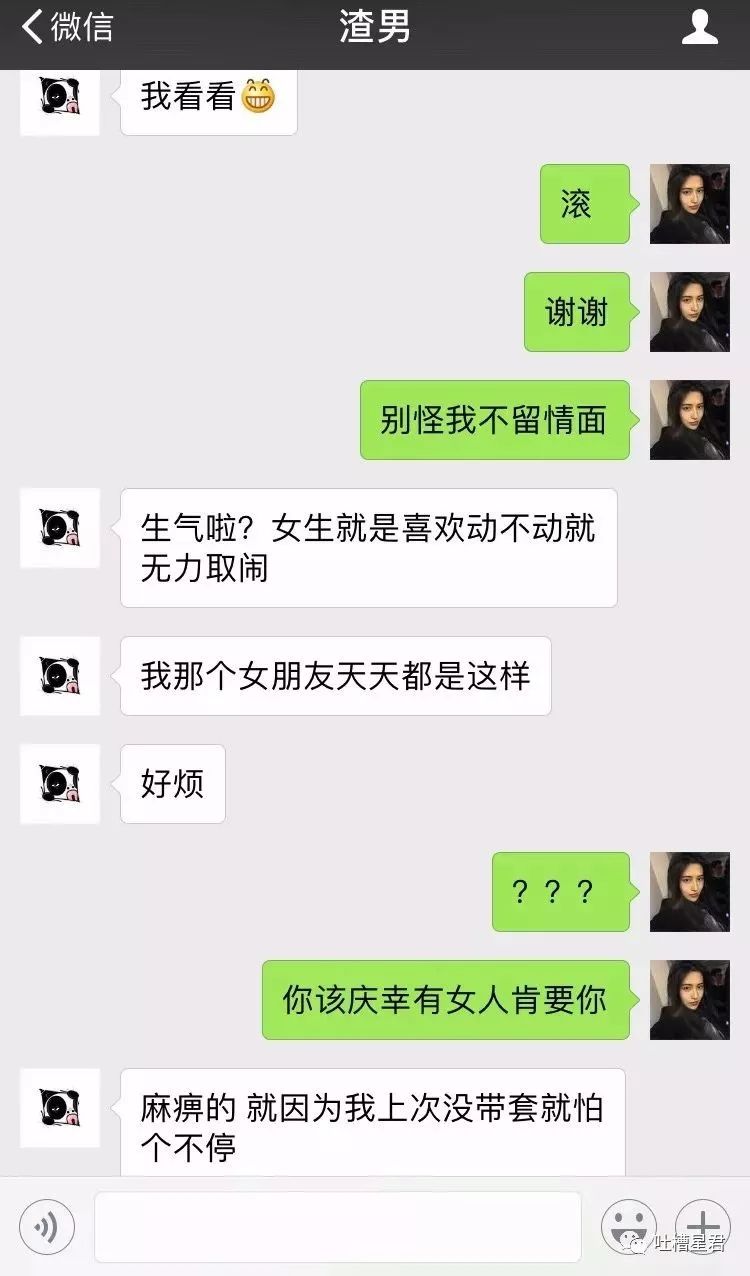Open chat info via the profile icon
750x1276 pixels.
pos(699,28)
